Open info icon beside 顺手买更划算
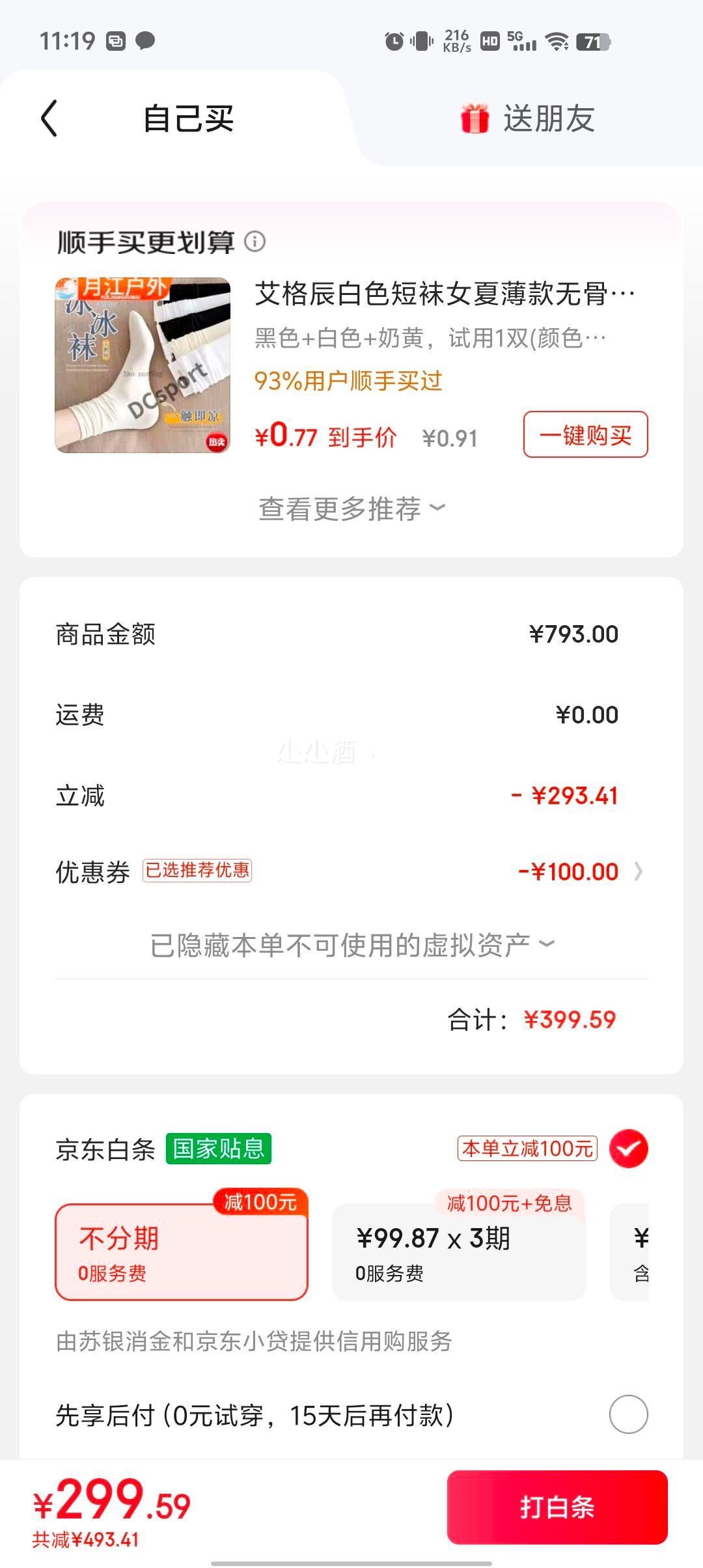This screenshot has width=703, height=1568. 255,242
